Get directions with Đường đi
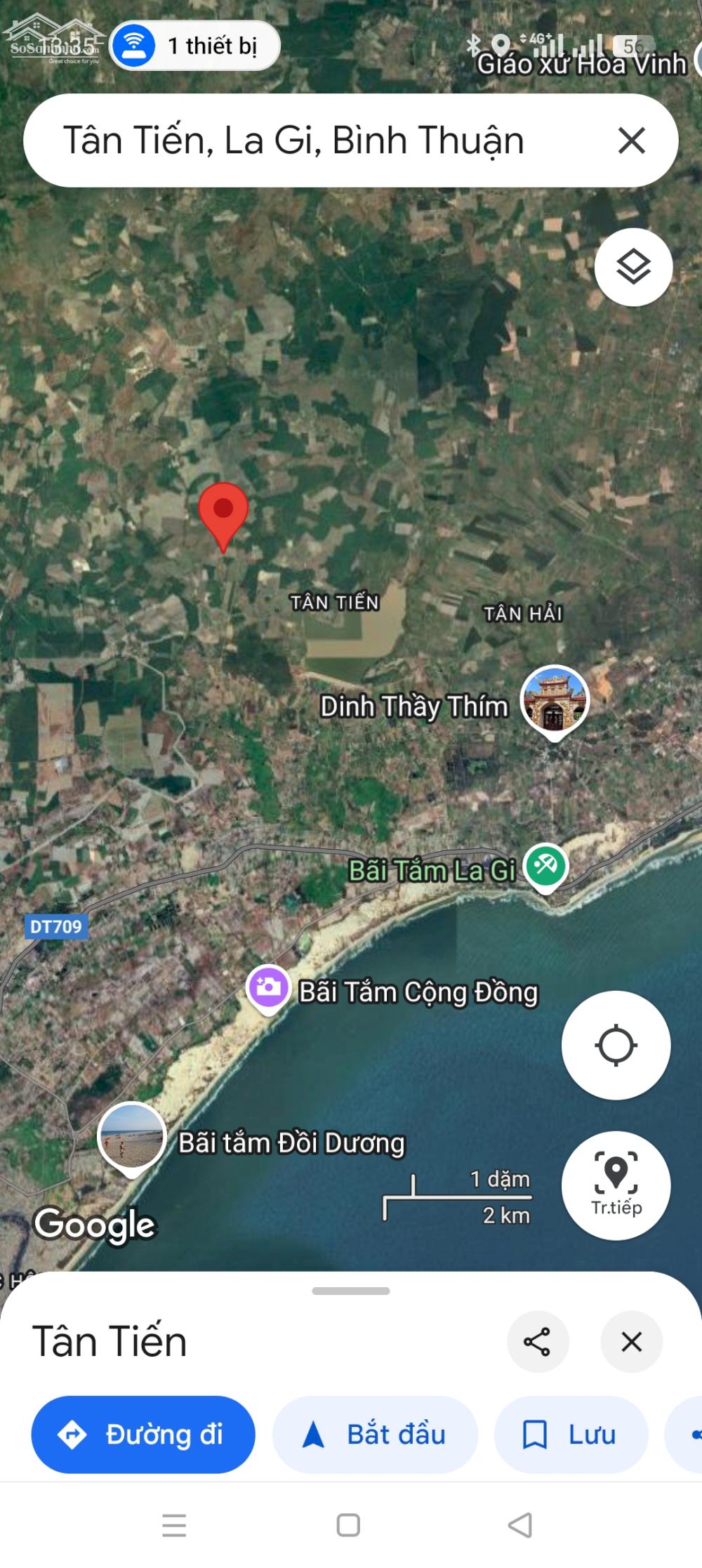Viewport: 702px width, 1568px height. click(x=143, y=1434)
